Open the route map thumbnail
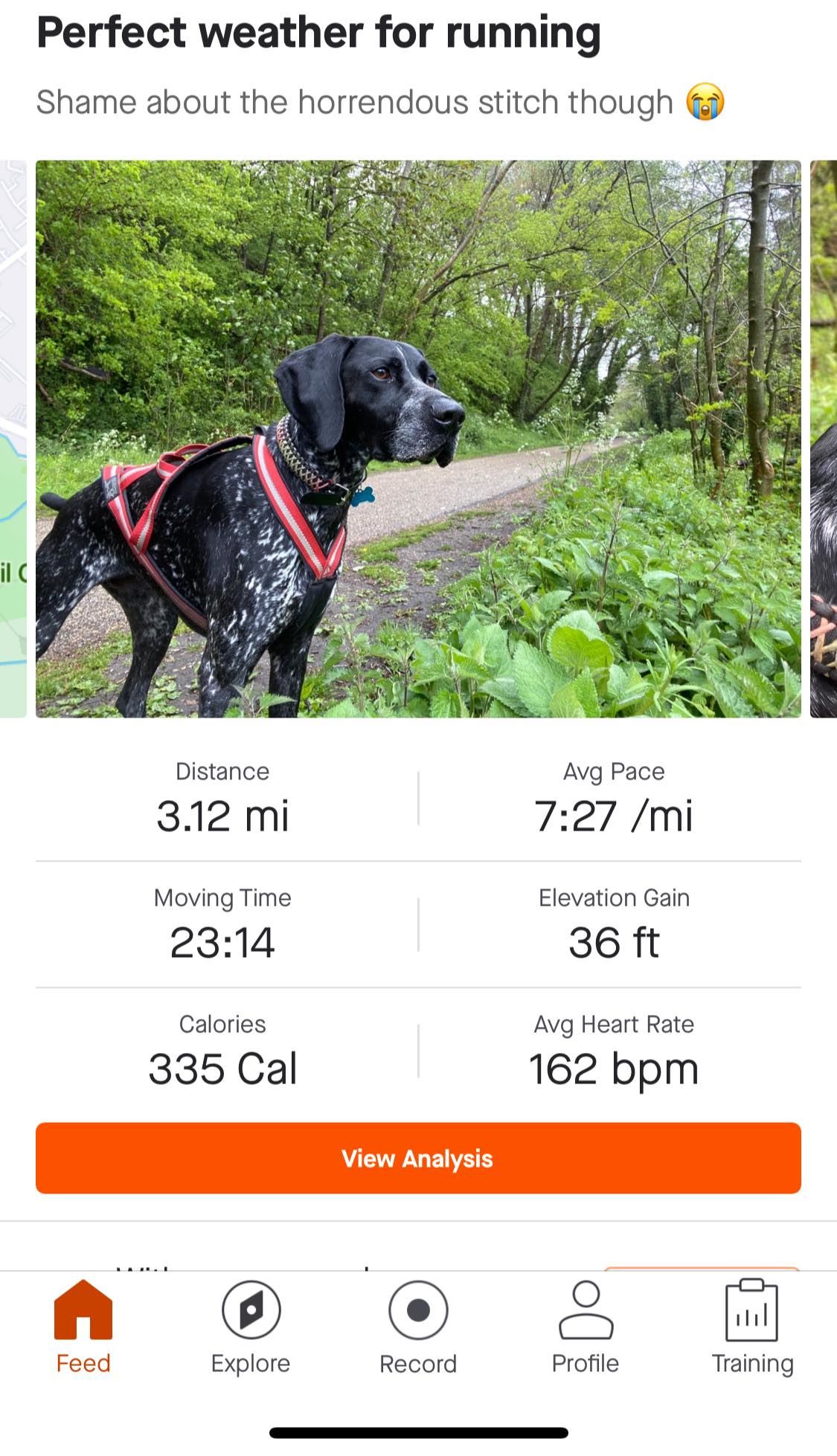Image resolution: width=837 pixels, height=1456 pixels. pyautogui.click(x=12, y=439)
